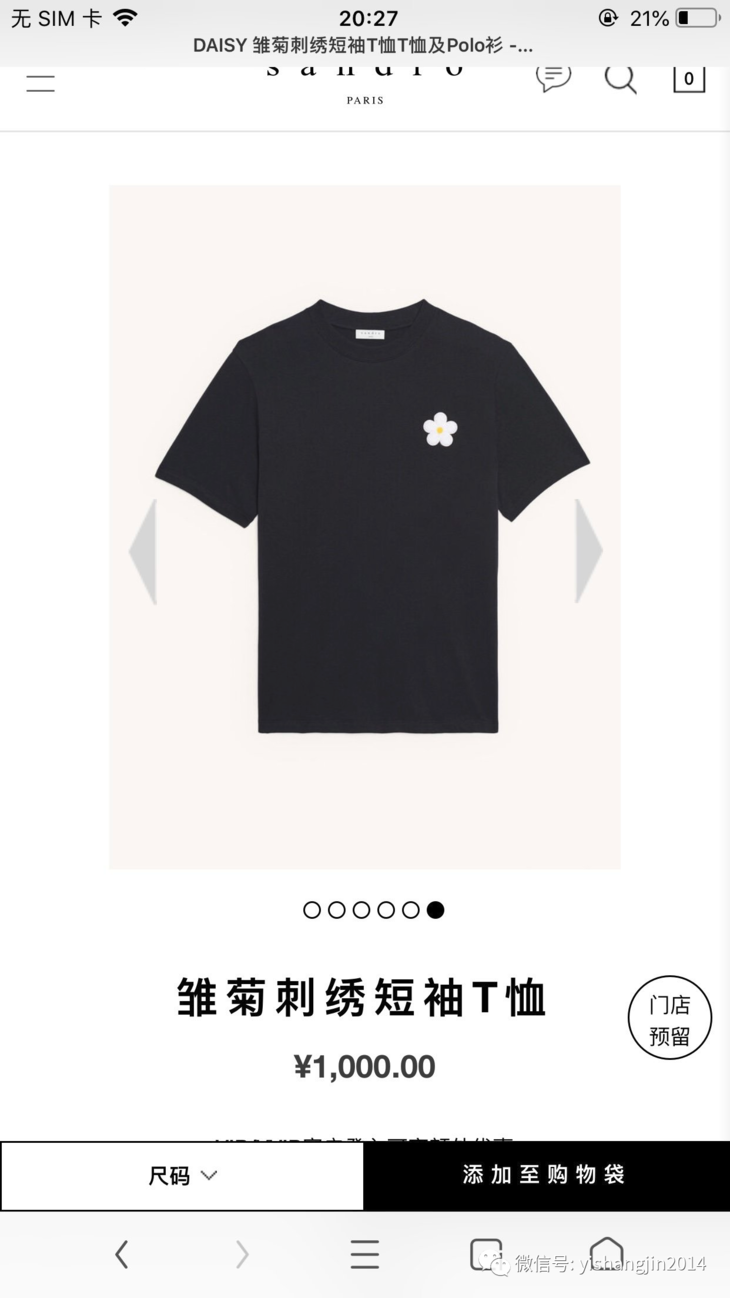Screen dimensions: 730x1298
Task: Open browser tabs switcher
Action: pos(486,1254)
